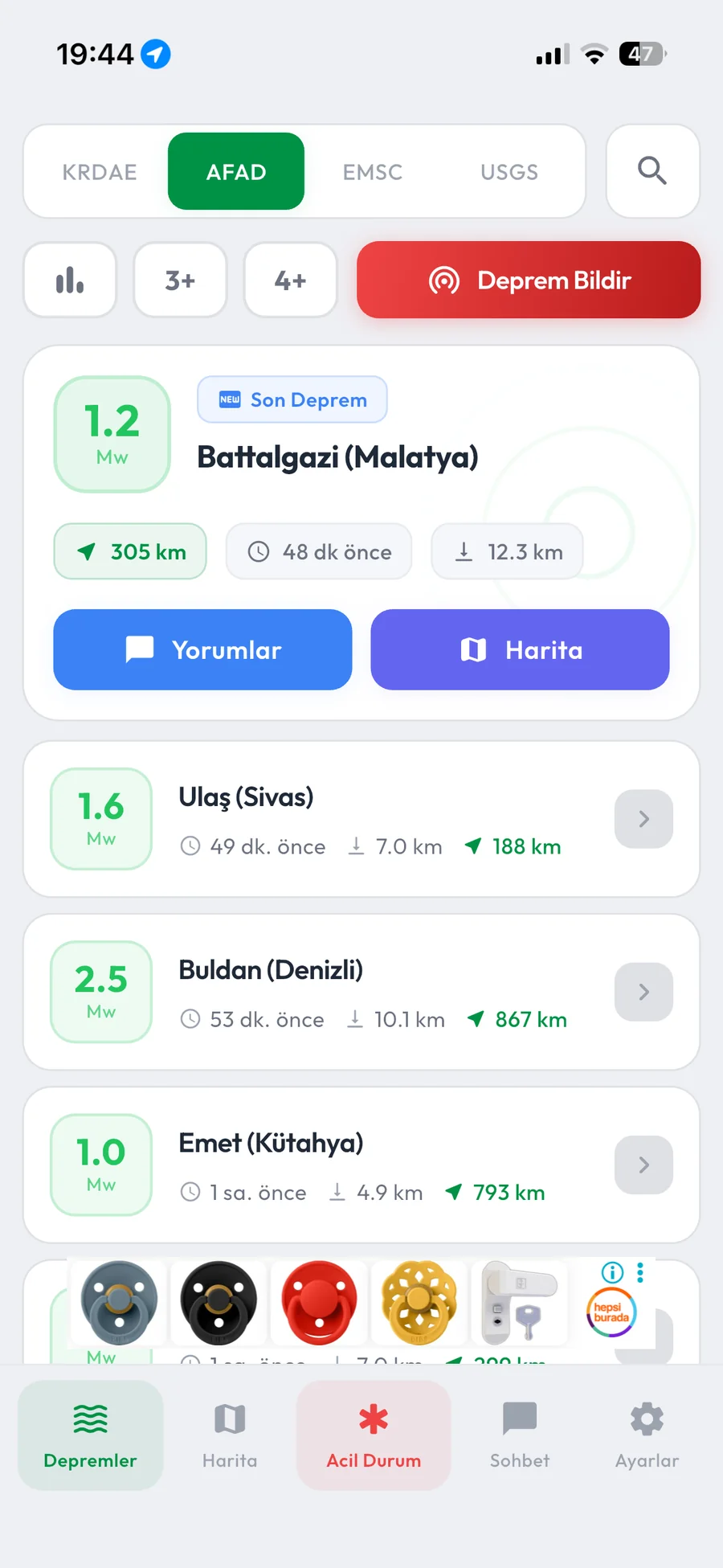Open Yorumlar for Battalgazi earthquake

pyautogui.click(x=202, y=649)
